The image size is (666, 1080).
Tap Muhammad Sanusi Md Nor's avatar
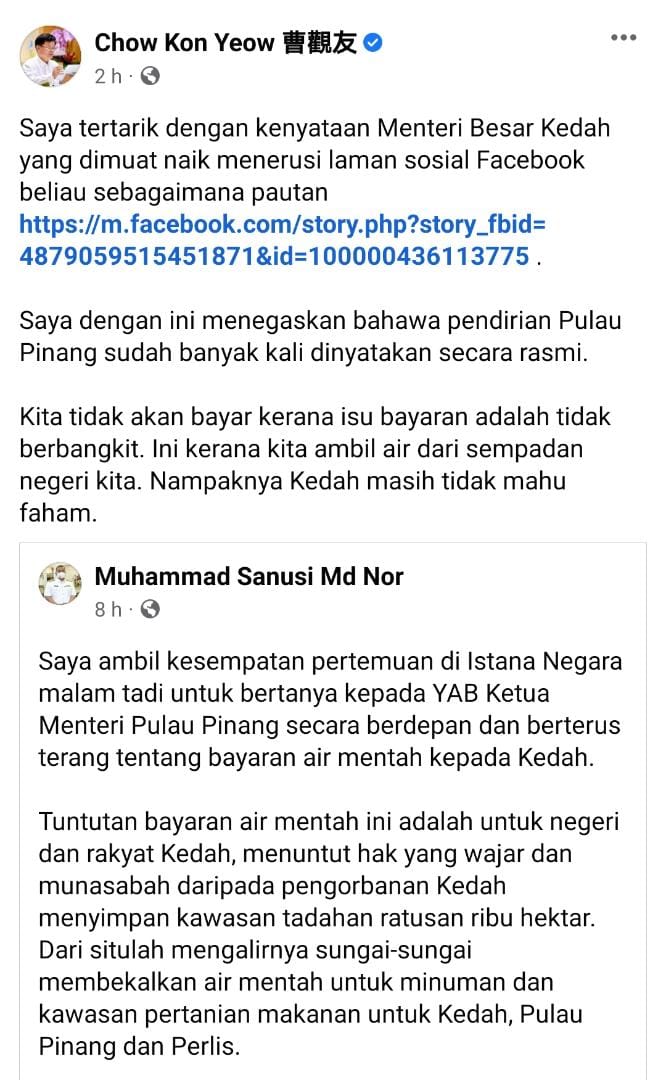tap(60, 584)
